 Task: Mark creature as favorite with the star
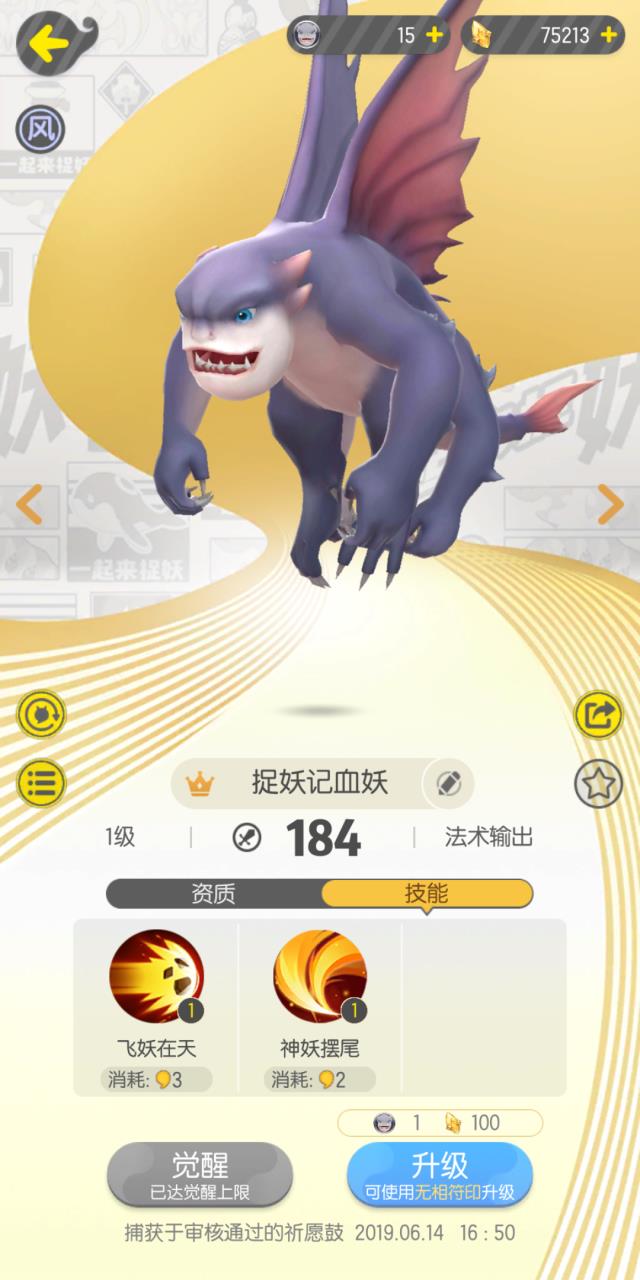(598, 785)
